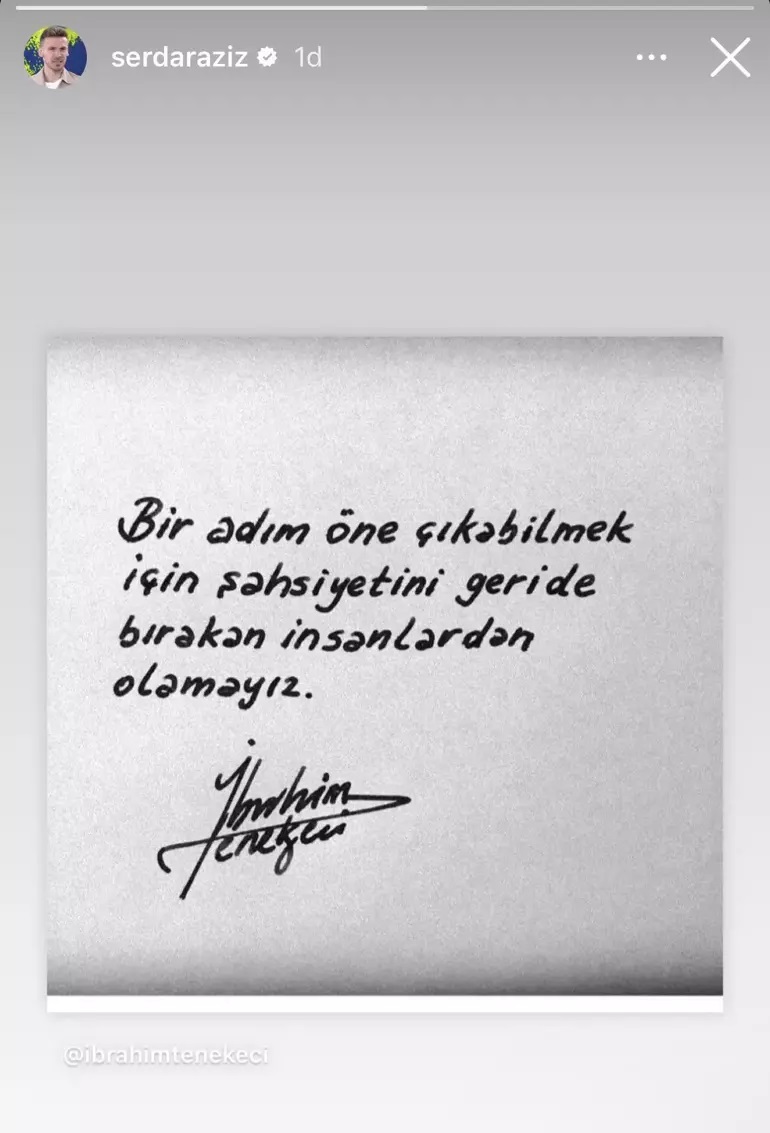This screenshot has height=1133, width=770.
Task: Close the story viewer
Action: pyautogui.click(x=730, y=58)
